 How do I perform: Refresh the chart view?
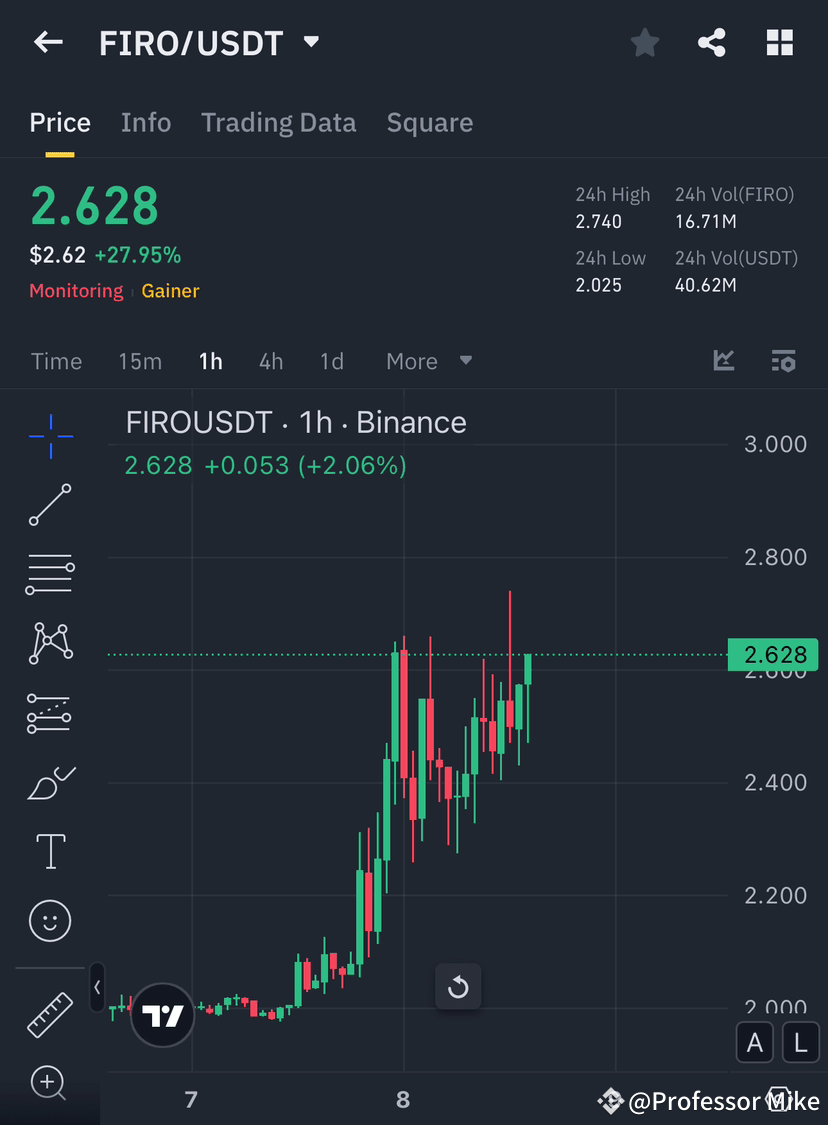click(458, 986)
